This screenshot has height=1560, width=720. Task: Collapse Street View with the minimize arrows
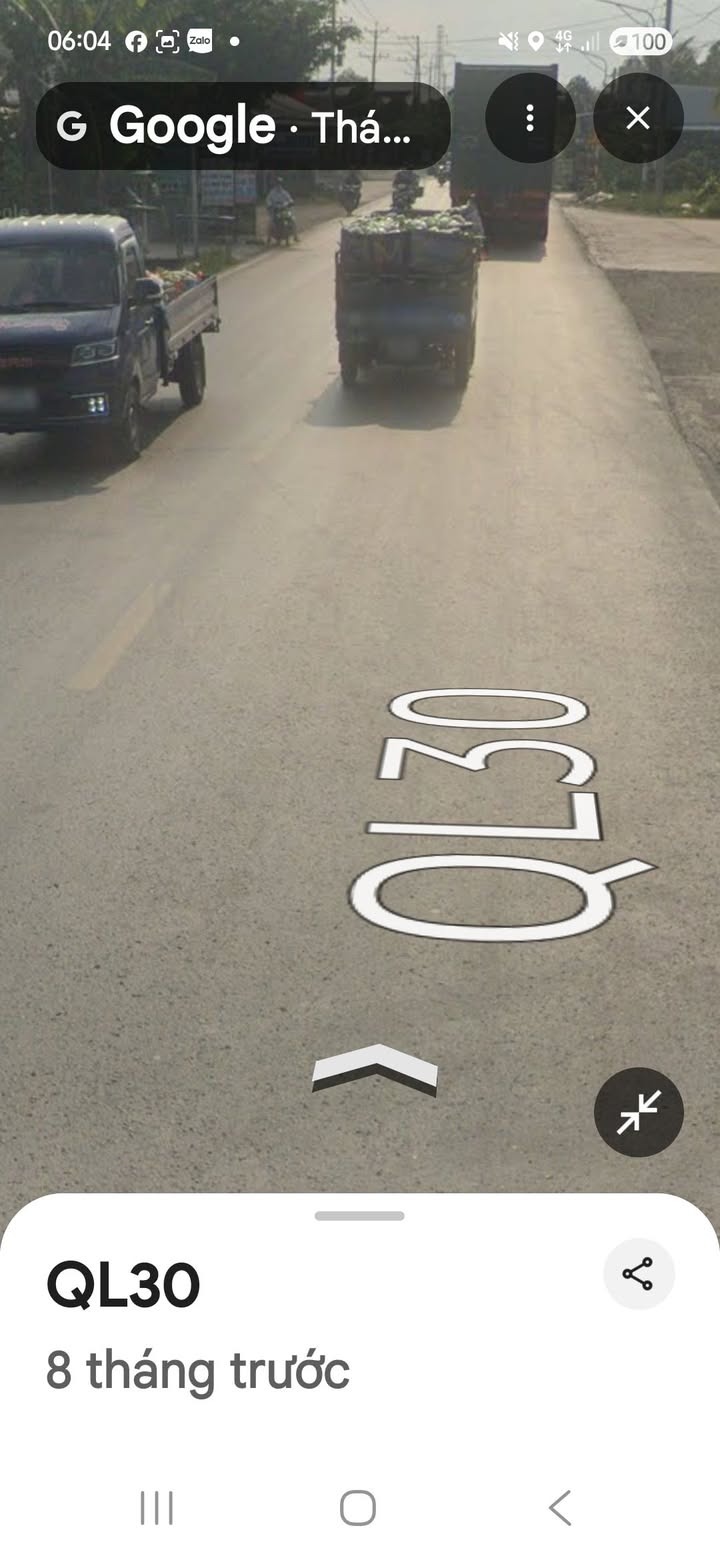click(638, 1112)
